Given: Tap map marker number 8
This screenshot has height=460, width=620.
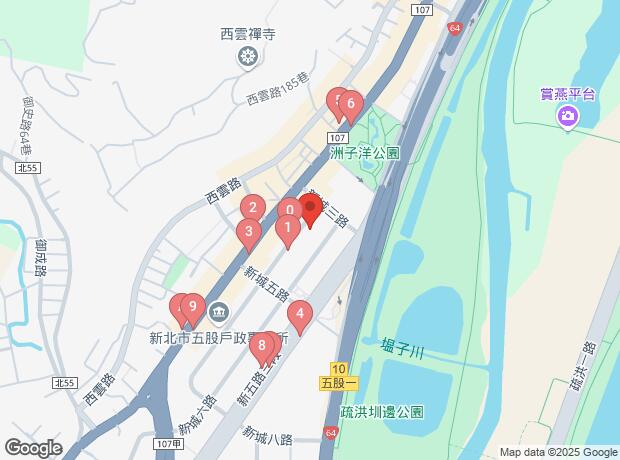Looking at the screenshot, I should pos(262,347).
